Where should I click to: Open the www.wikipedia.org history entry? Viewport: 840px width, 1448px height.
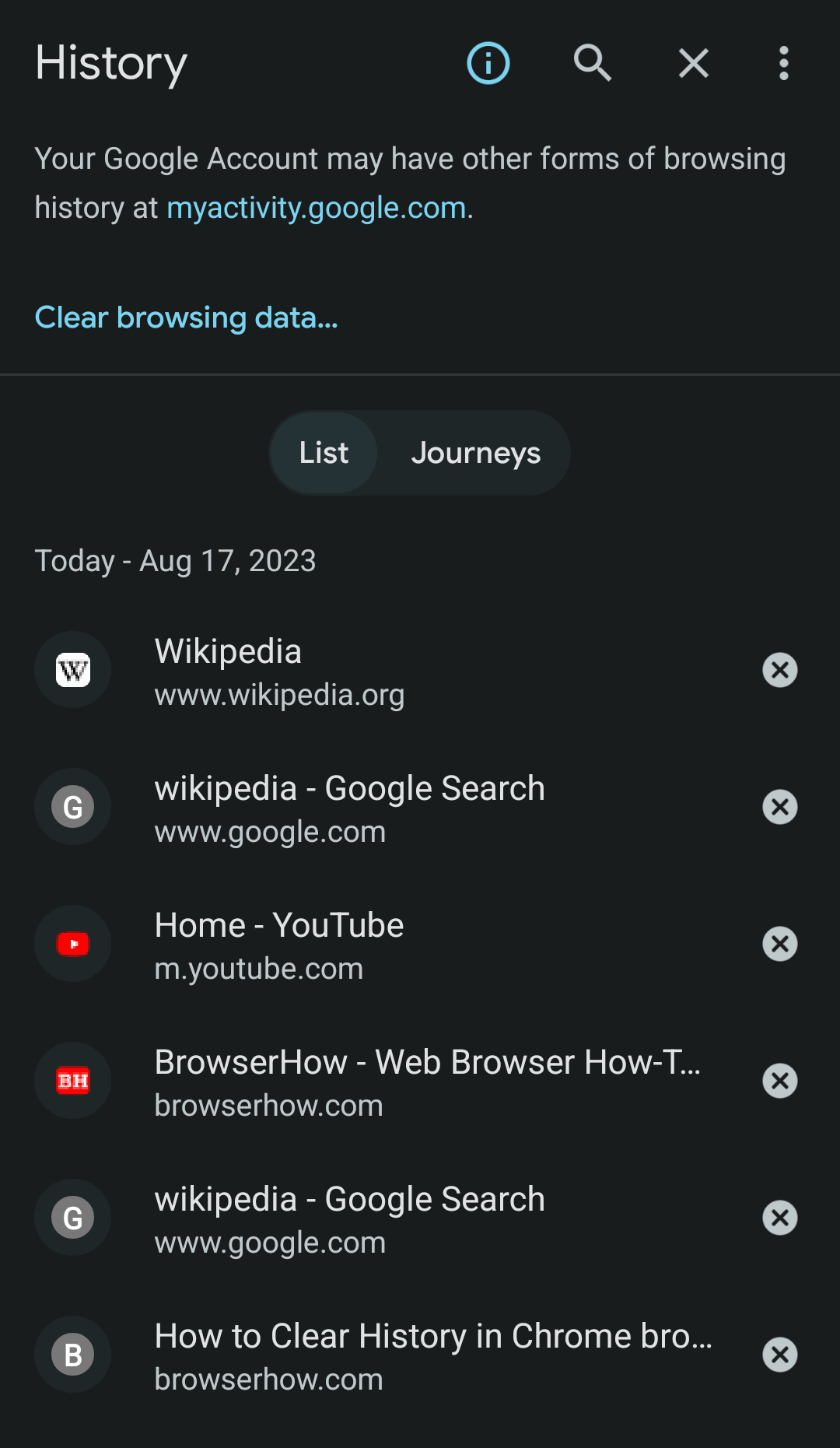[x=280, y=670]
